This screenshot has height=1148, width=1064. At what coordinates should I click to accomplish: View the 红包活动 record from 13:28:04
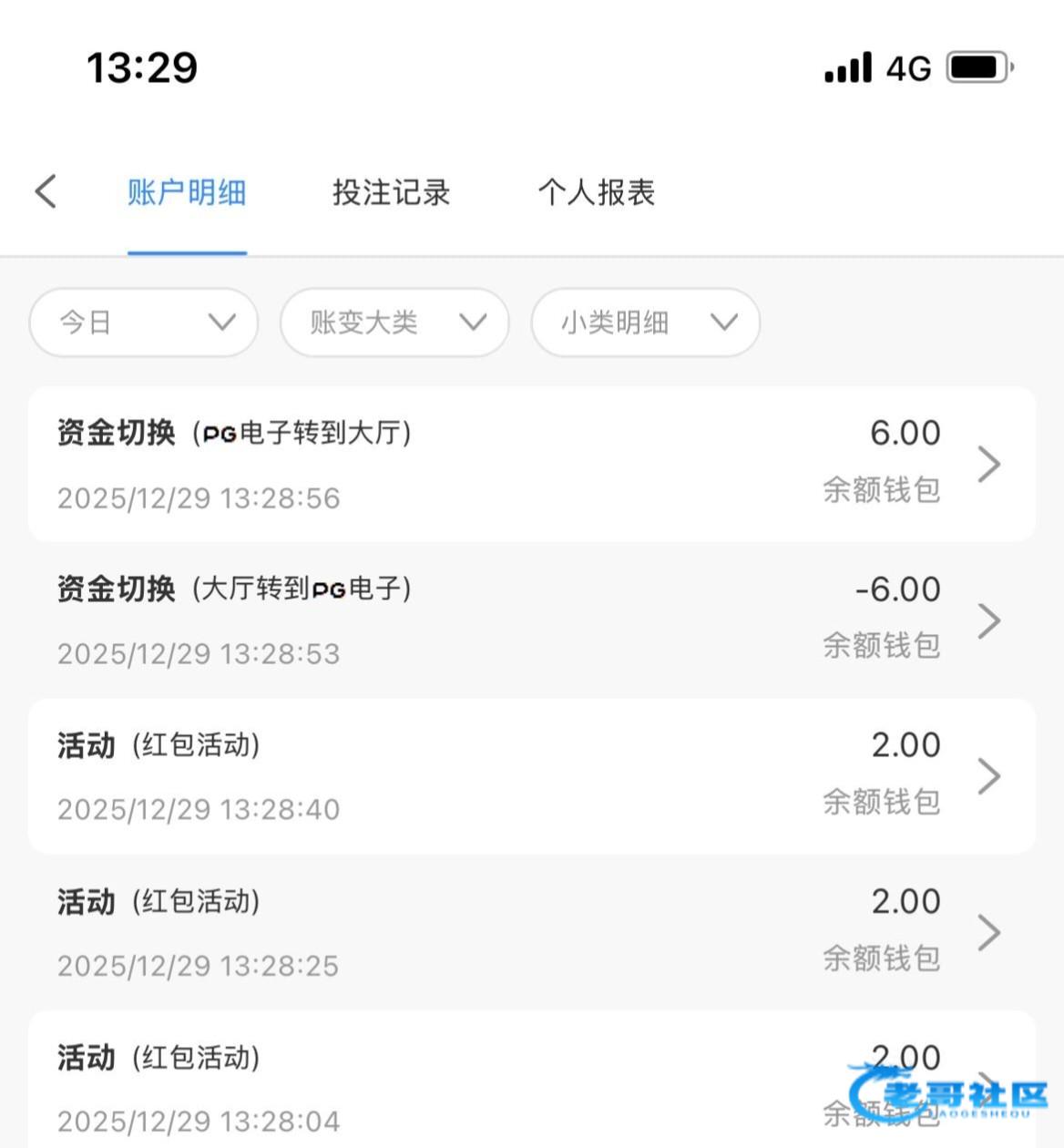coord(531,1088)
